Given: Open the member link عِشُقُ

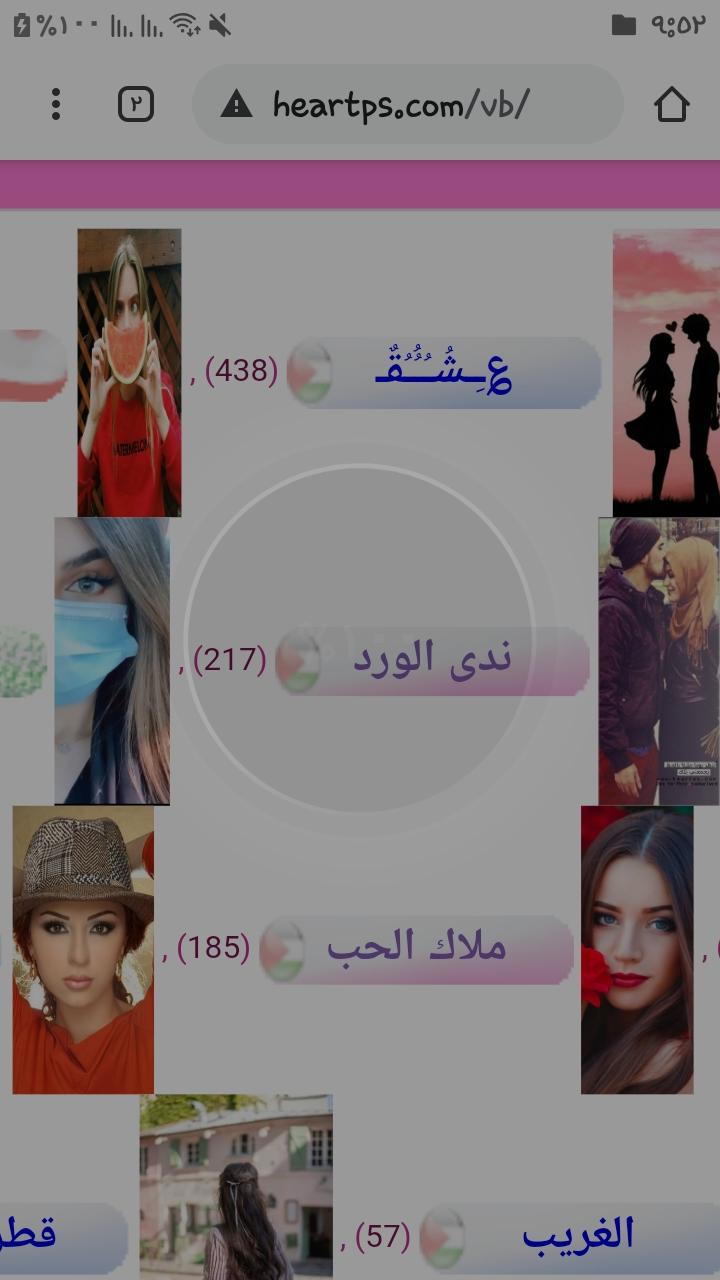Looking at the screenshot, I should (443, 372).
